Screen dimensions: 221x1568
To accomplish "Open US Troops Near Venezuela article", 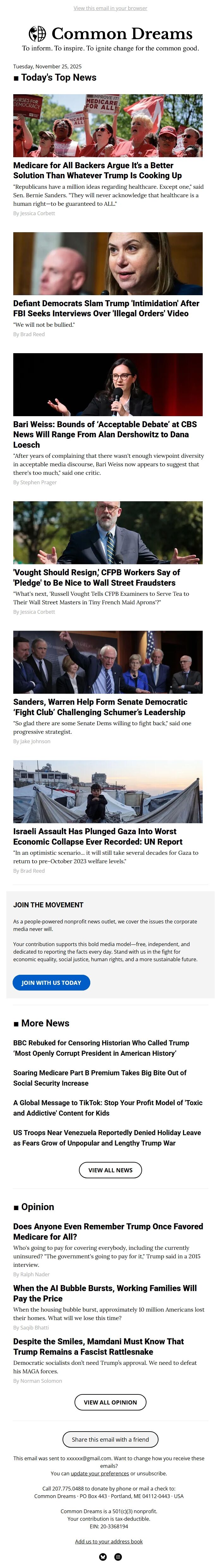I will [x=107, y=1138].
